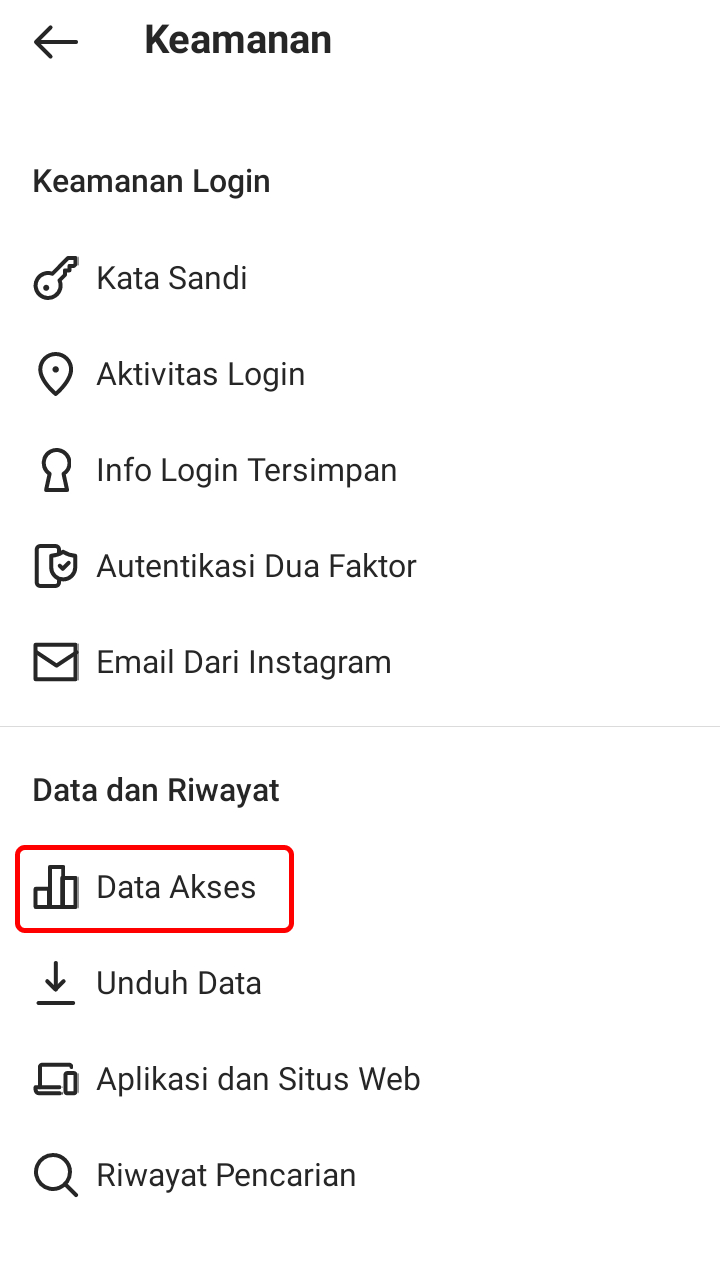Click the bar chart icon for Data Akses

coord(57,888)
